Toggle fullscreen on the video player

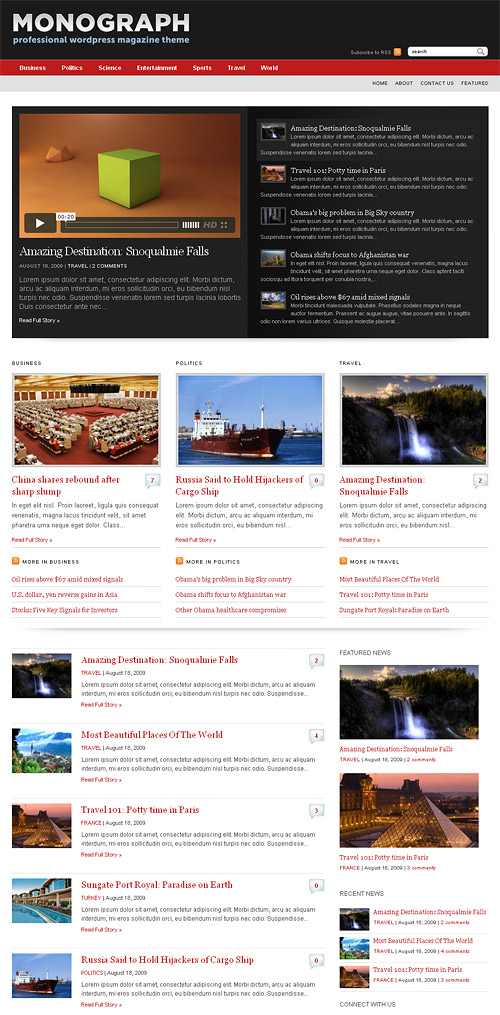tap(224, 225)
